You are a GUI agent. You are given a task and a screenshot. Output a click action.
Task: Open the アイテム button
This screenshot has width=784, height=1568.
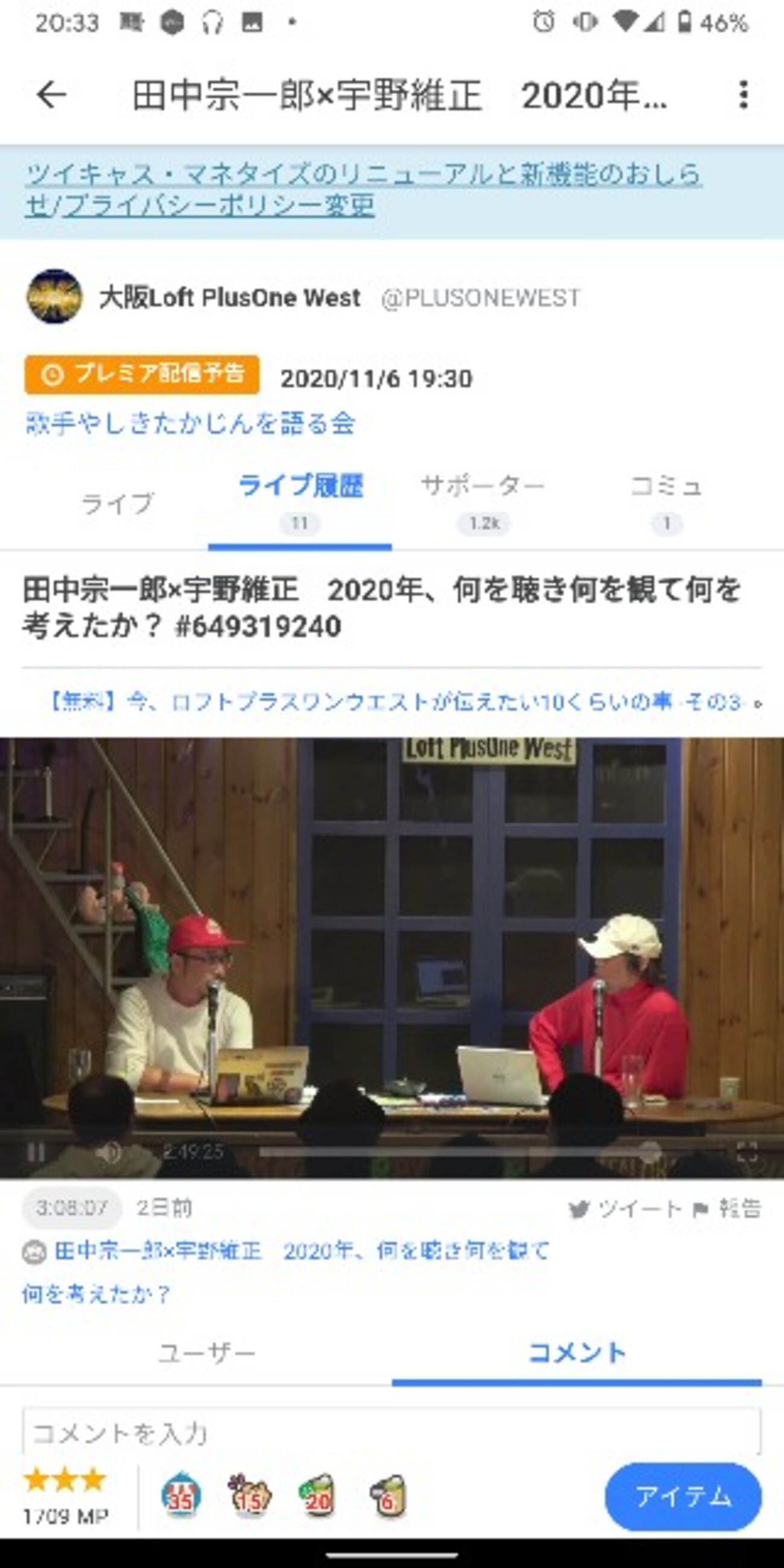pyautogui.click(x=682, y=1496)
